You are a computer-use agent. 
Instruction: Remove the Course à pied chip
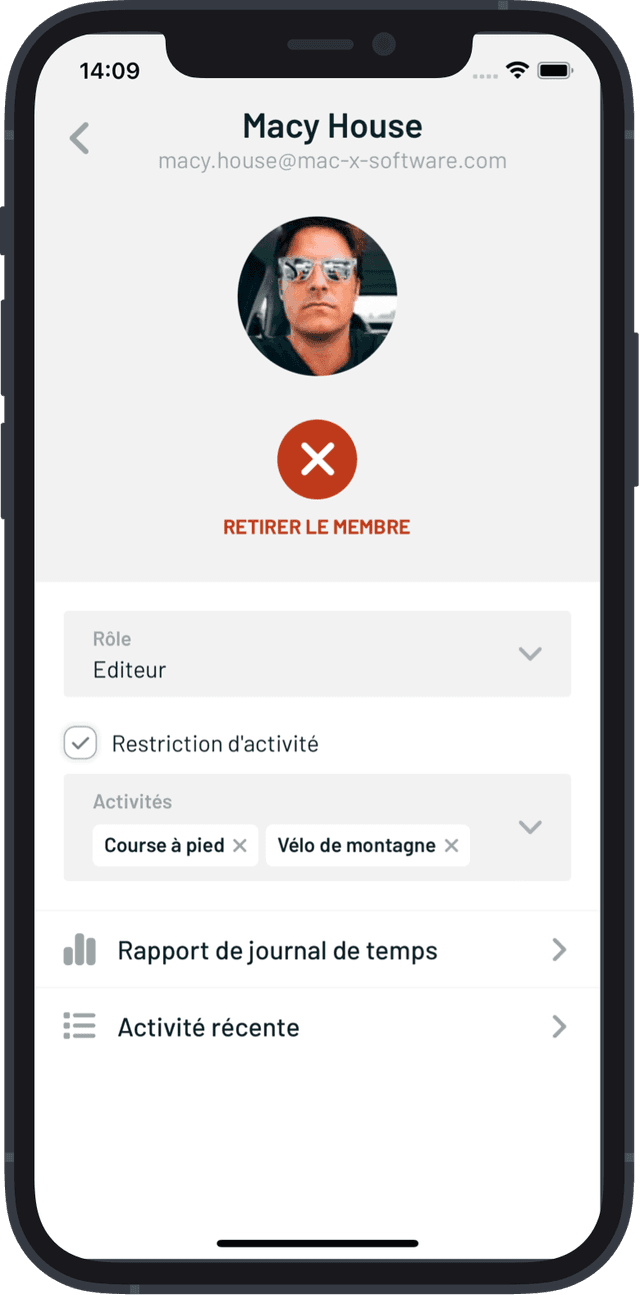tap(240, 846)
